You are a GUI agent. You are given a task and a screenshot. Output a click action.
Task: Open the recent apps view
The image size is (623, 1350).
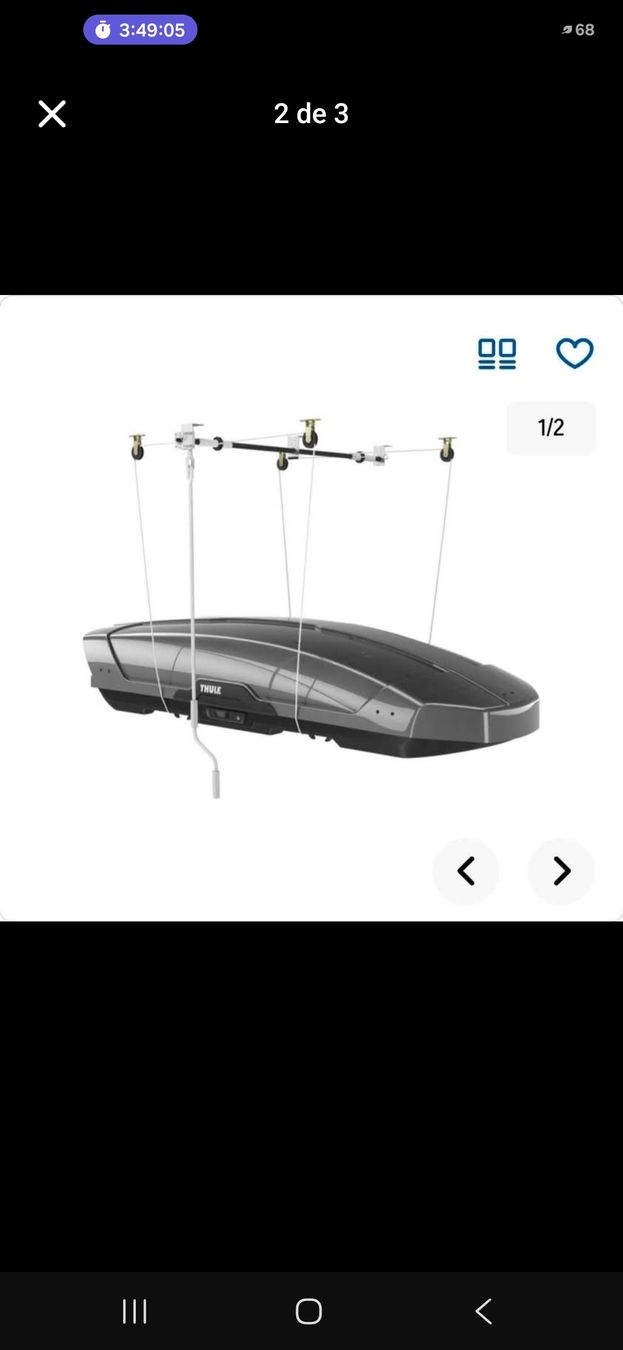(x=134, y=1311)
